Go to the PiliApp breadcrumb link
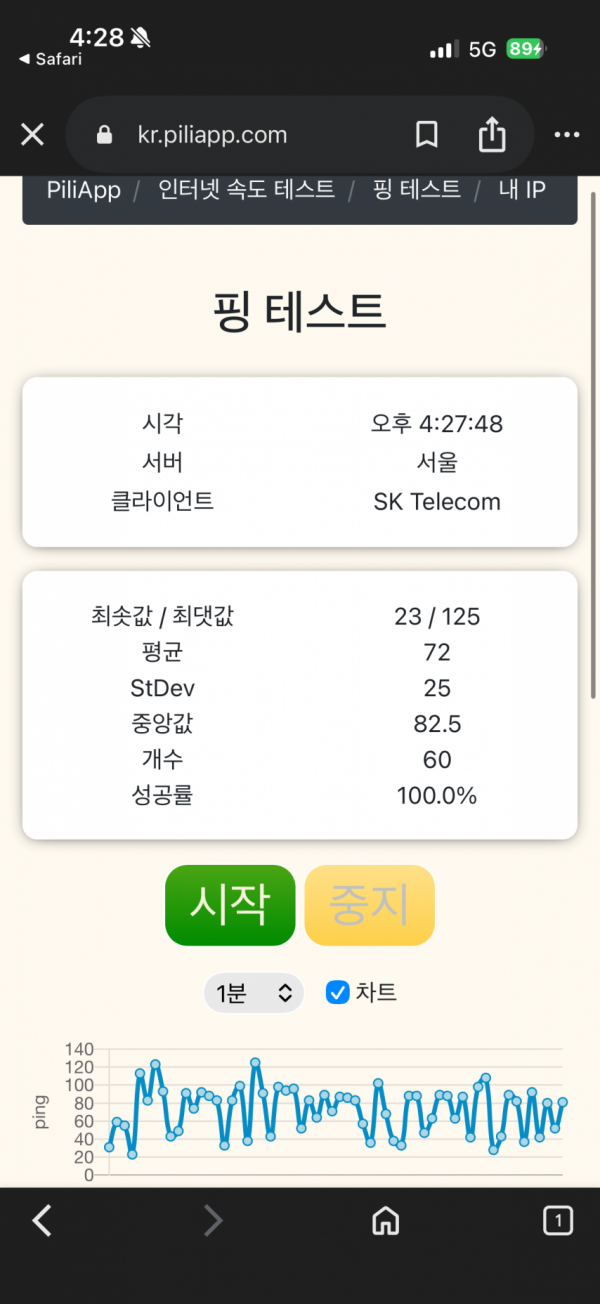This screenshot has width=600, height=1304. [x=84, y=190]
